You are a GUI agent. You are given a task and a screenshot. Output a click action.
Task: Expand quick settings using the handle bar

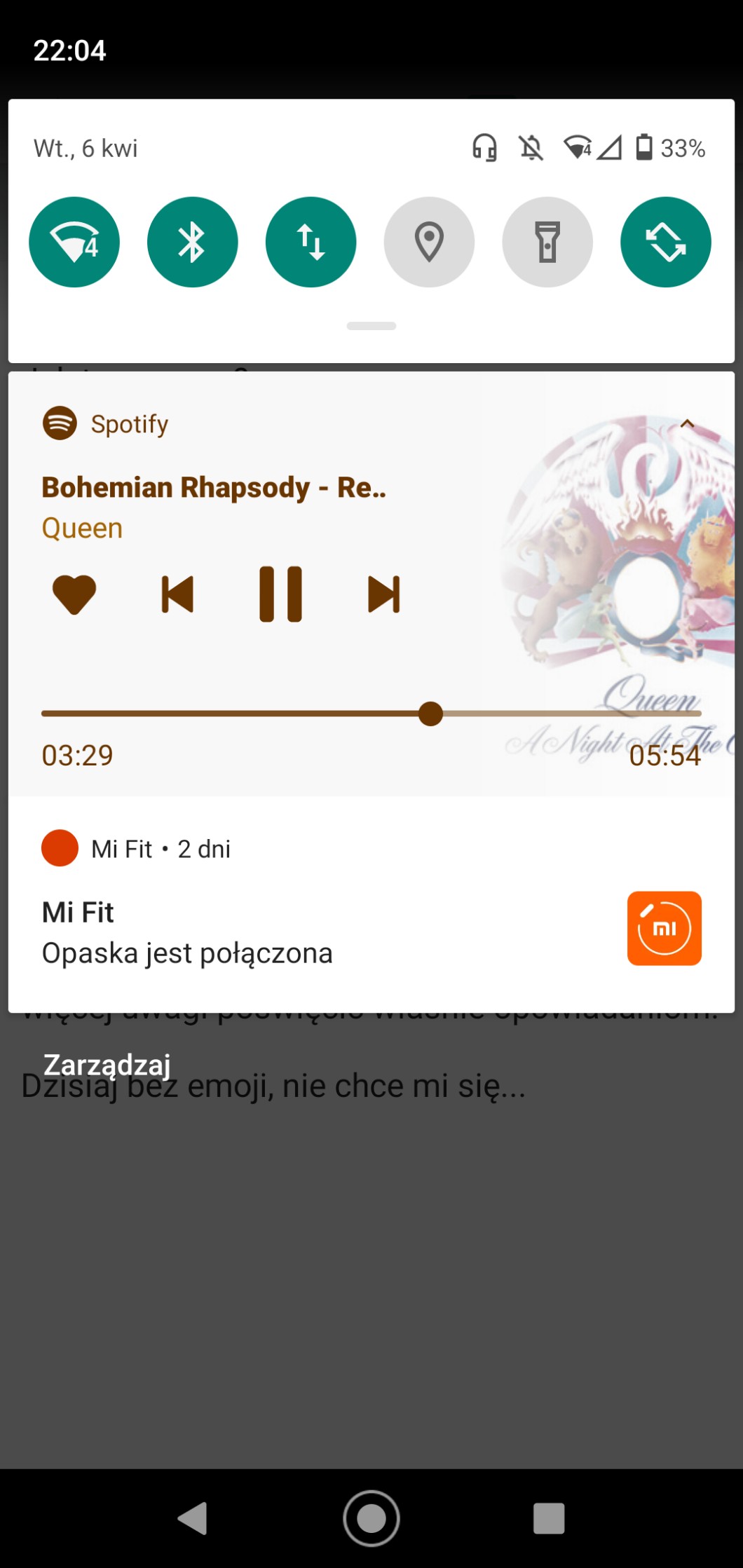(x=371, y=326)
